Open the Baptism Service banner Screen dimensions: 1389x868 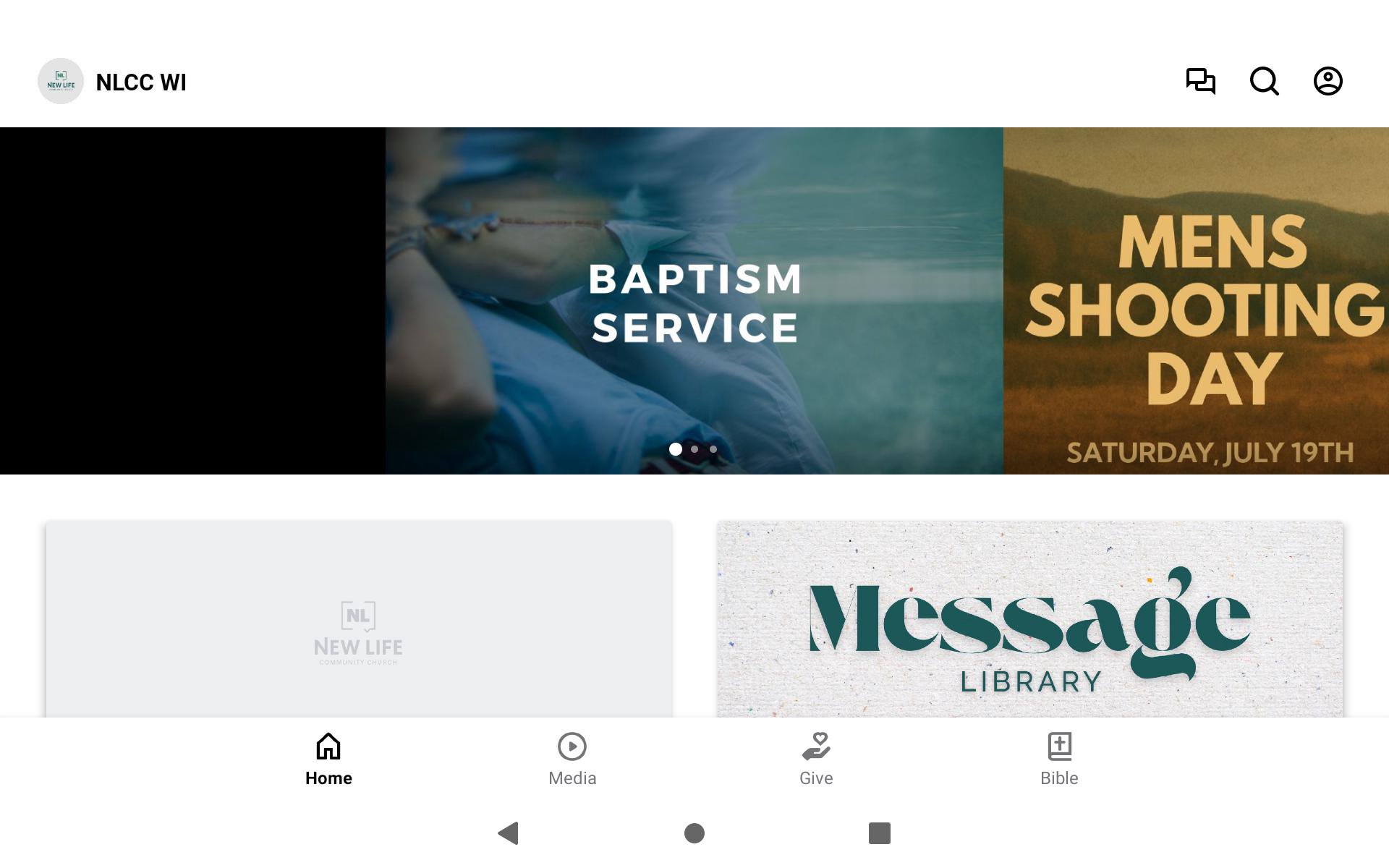tap(694, 301)
